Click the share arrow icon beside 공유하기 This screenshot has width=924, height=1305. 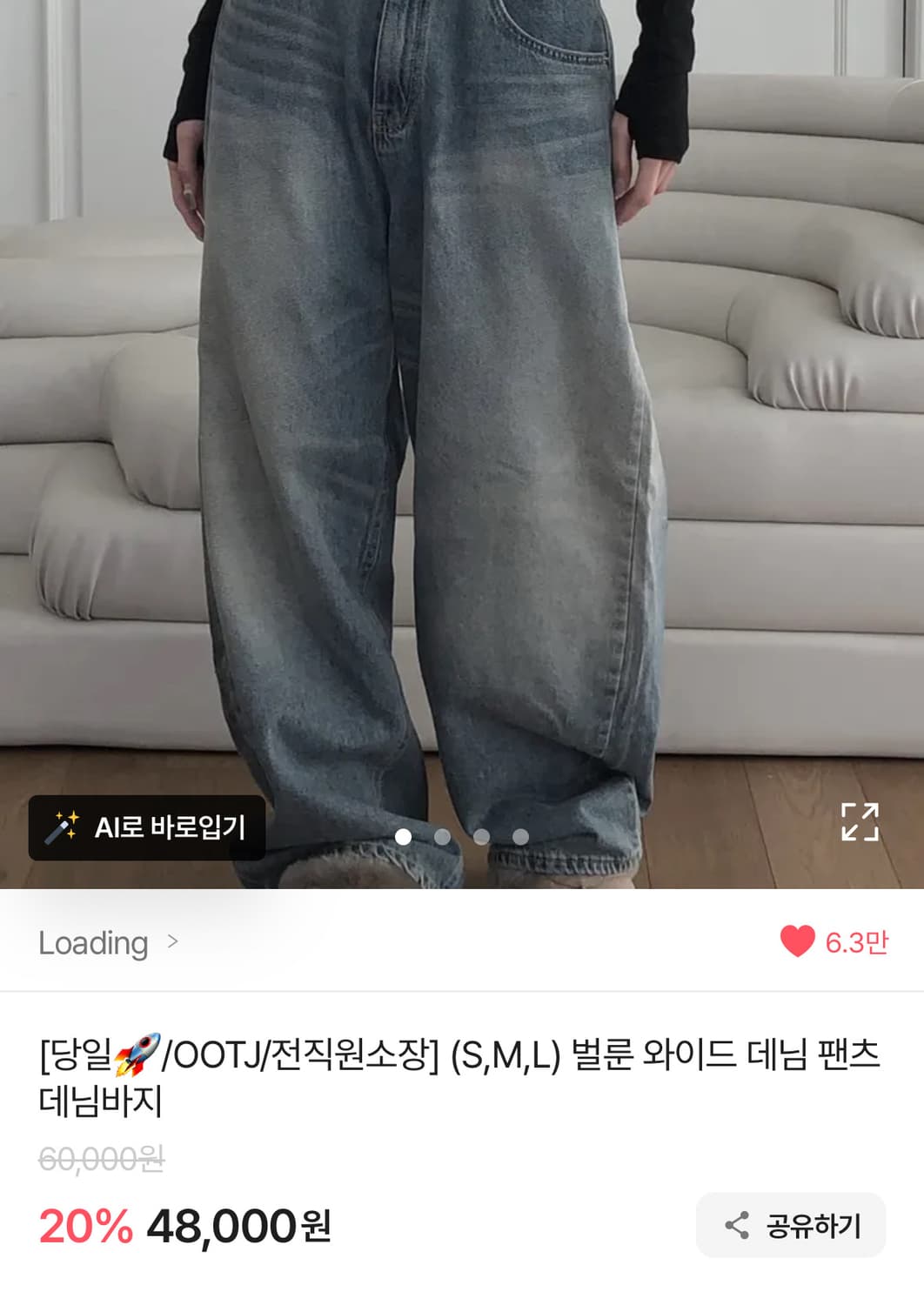[736, 1225]
